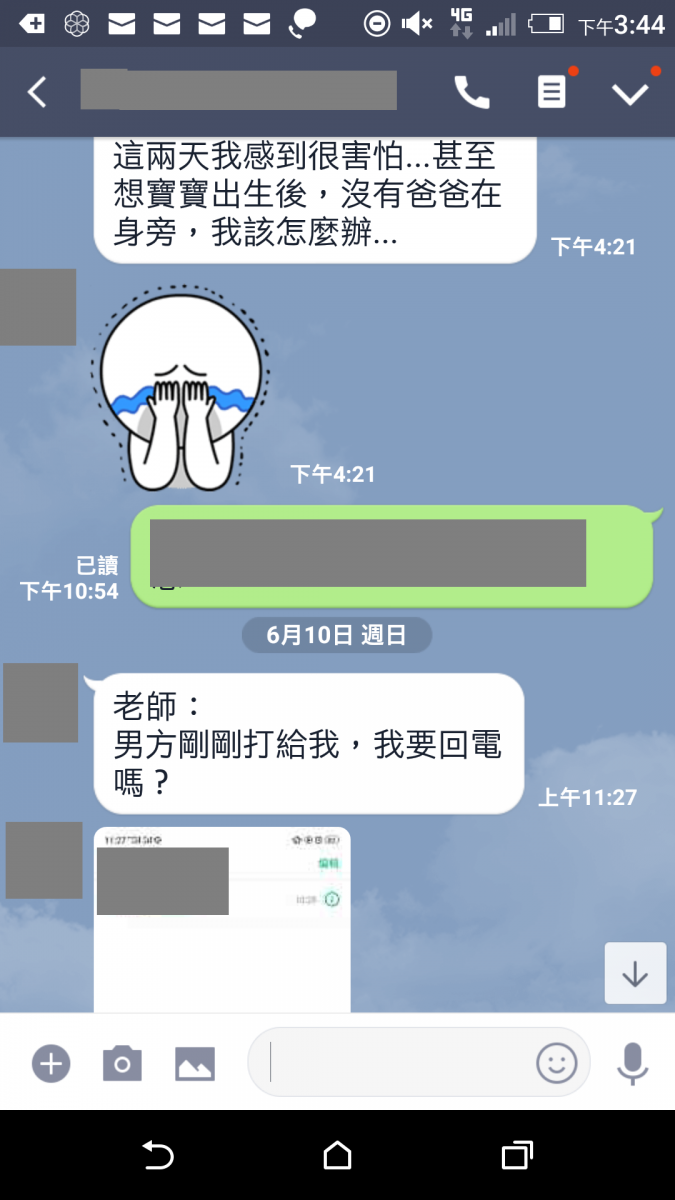Expand the chat options dropdown arrow
The height and width of the screenshot is (1200, 675).
tap(630, 93)
